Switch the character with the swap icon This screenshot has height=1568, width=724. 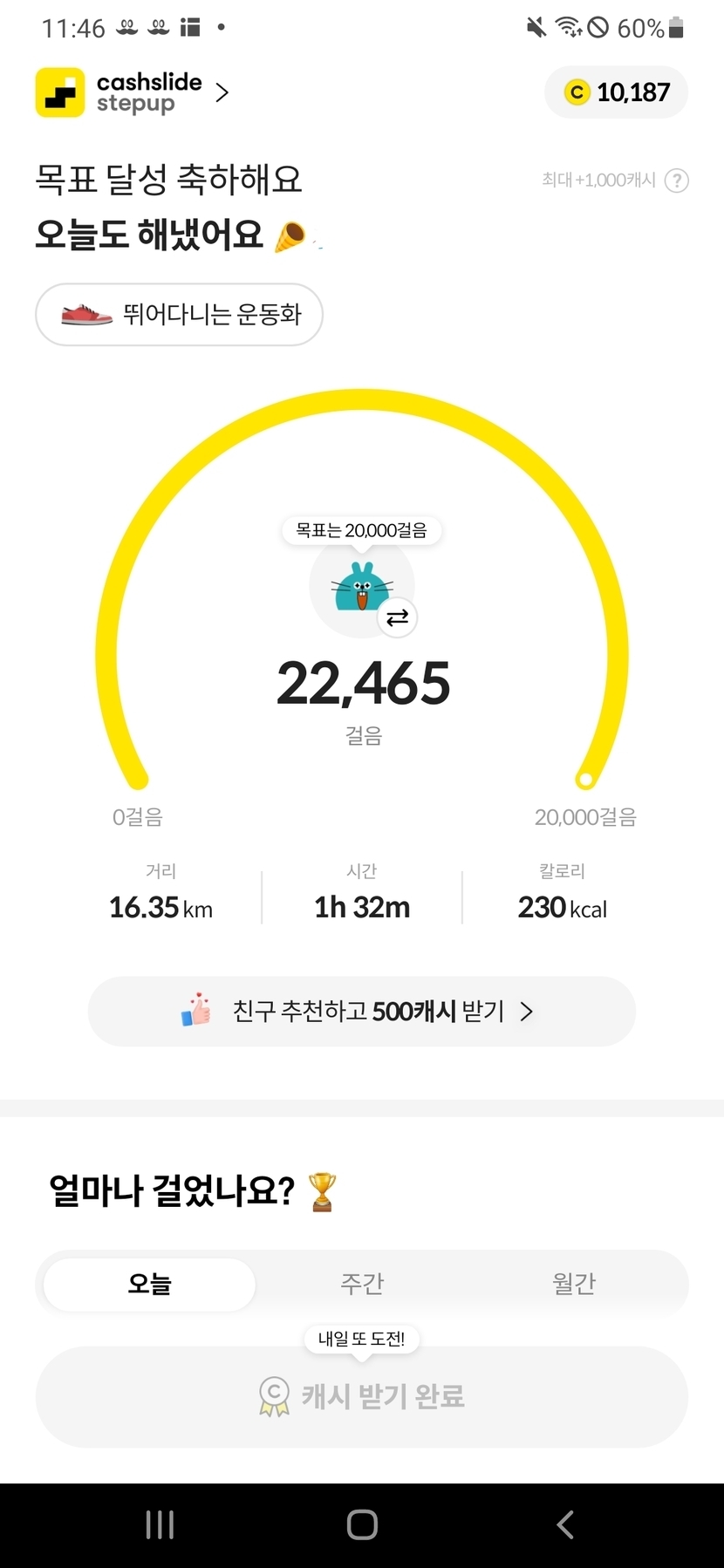(x=397, y=618)
